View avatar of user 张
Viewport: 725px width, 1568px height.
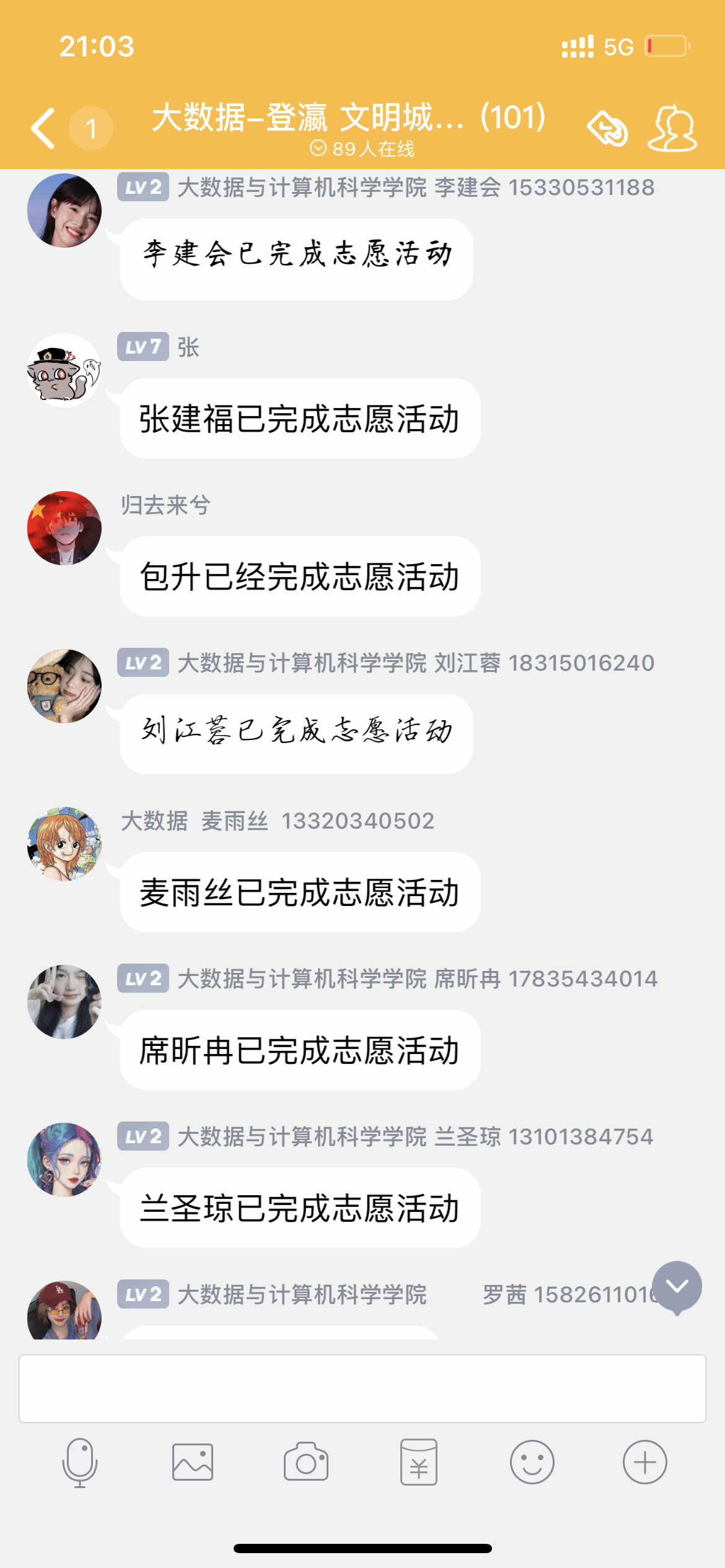pos(64,370)
